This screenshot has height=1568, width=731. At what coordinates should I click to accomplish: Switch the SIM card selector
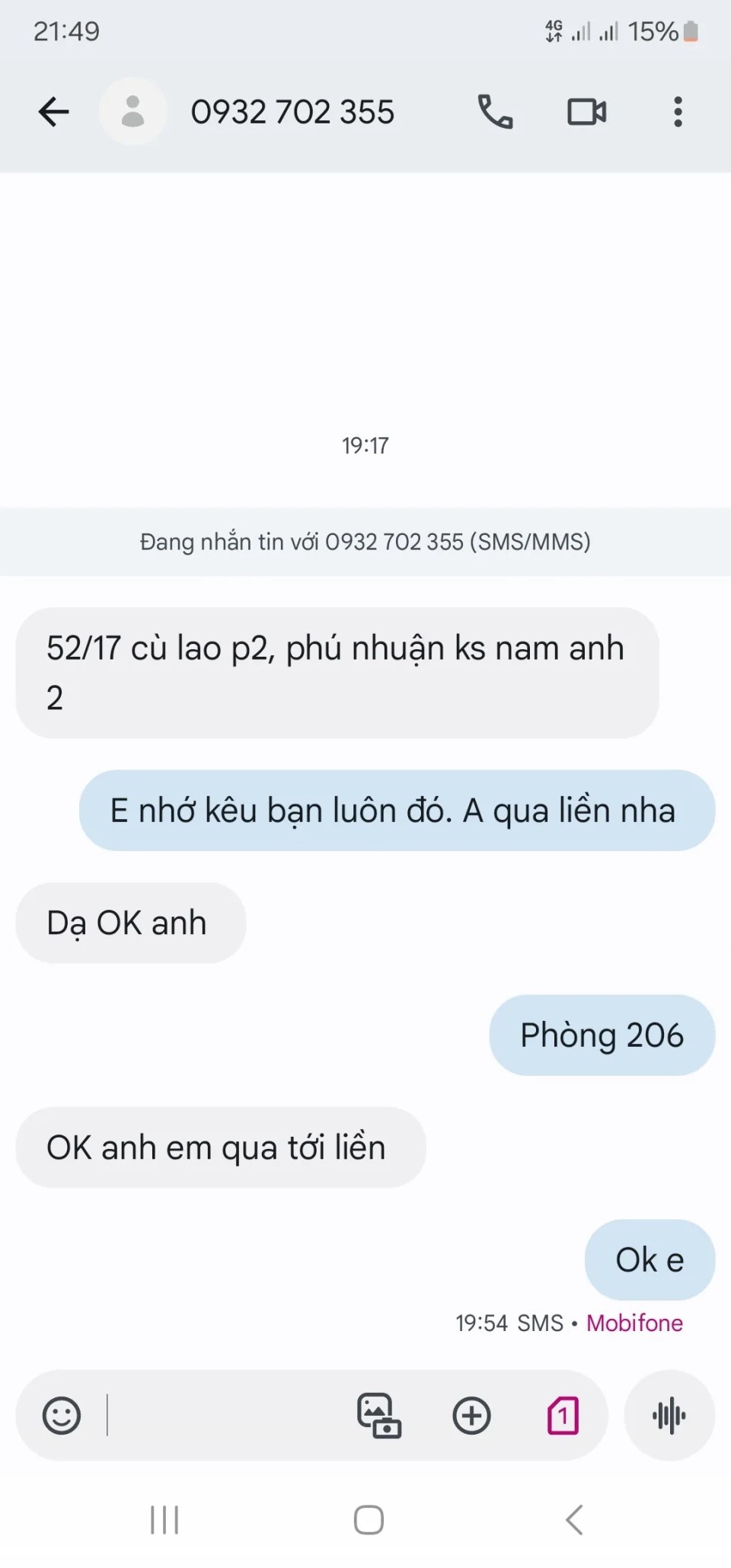click(x=563, y=1416)
